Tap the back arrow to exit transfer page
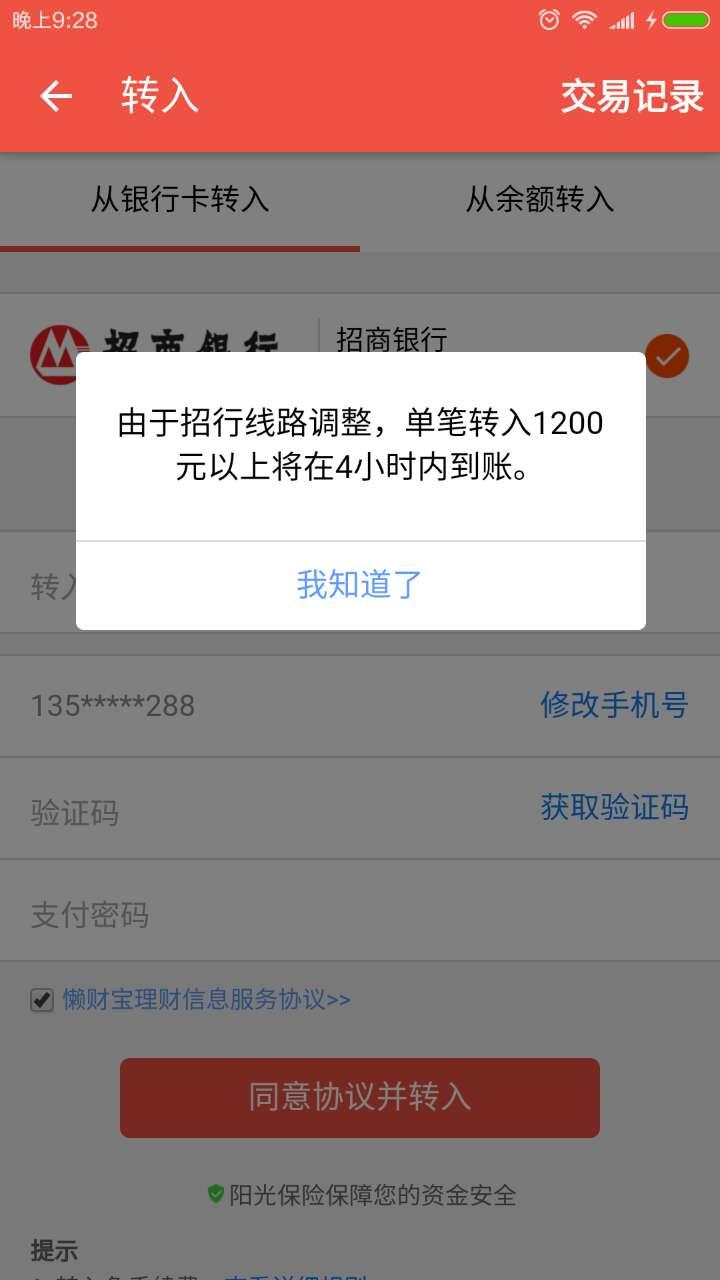This screenshot has height=1280, width=720. pyautogui.click(x=55, y=95)
